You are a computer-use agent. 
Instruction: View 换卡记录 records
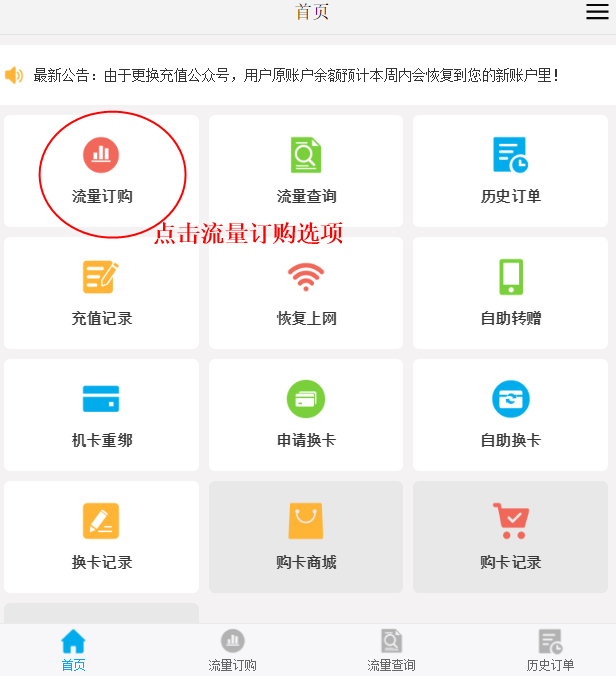point(101,537)
